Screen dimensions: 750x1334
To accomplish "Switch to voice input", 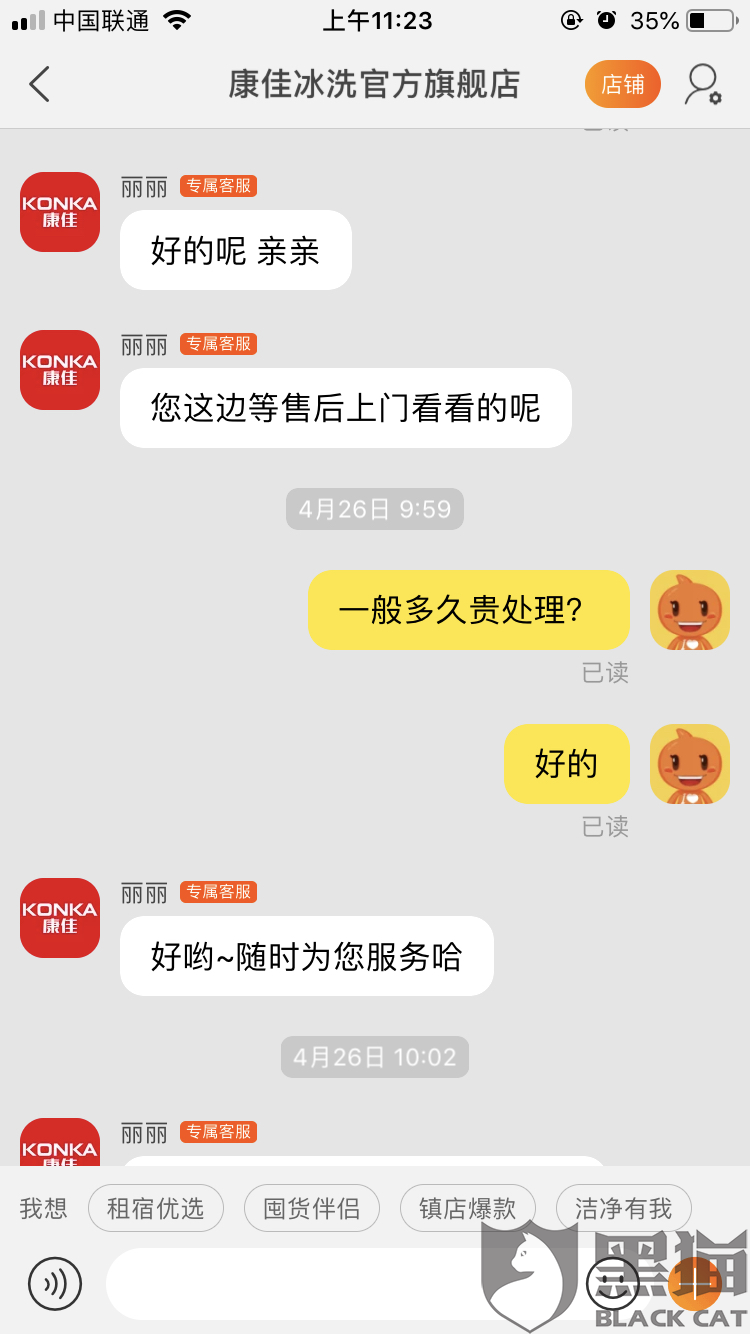I will 55,1283.
